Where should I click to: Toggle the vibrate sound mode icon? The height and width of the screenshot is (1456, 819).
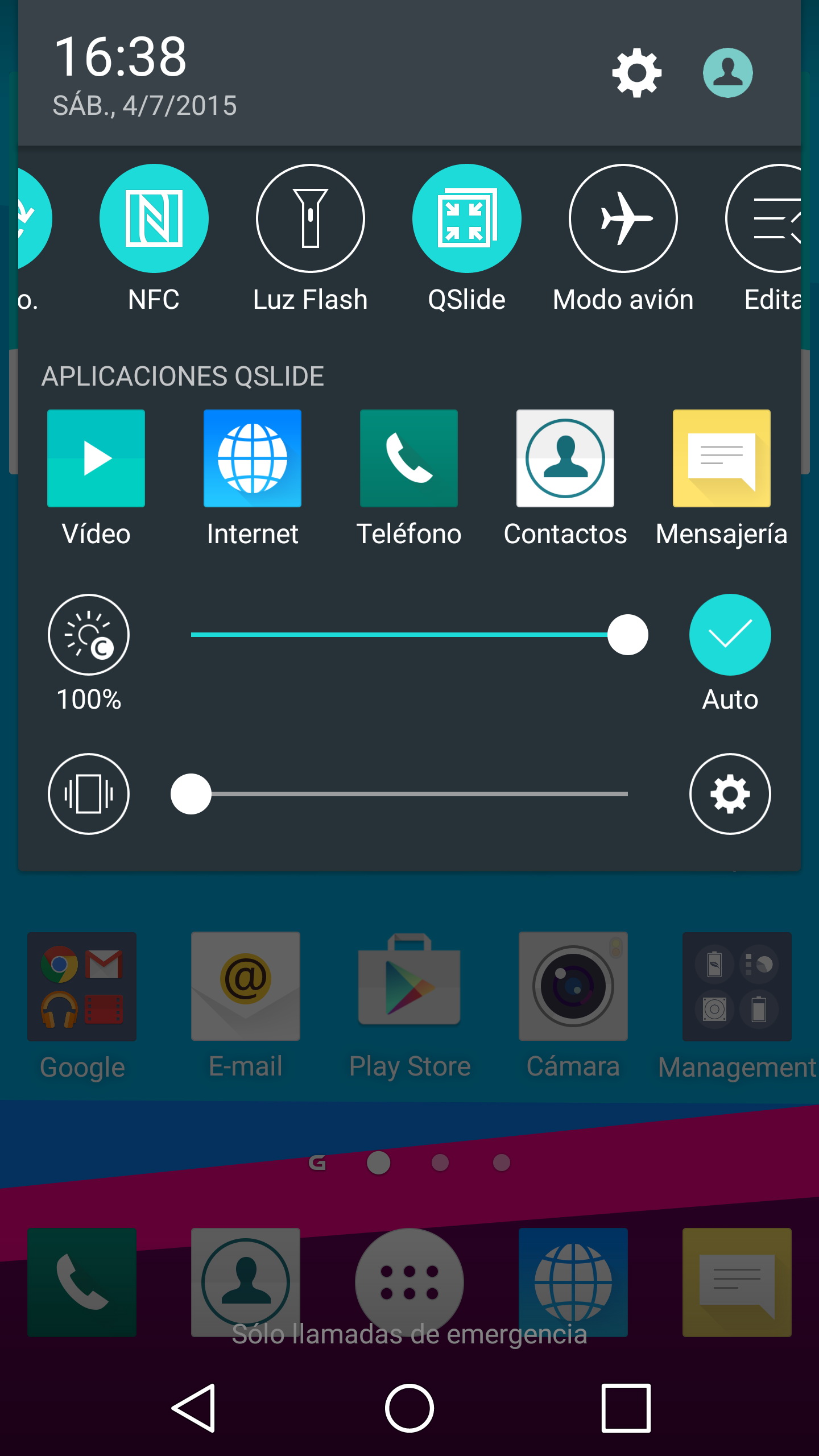89,794
